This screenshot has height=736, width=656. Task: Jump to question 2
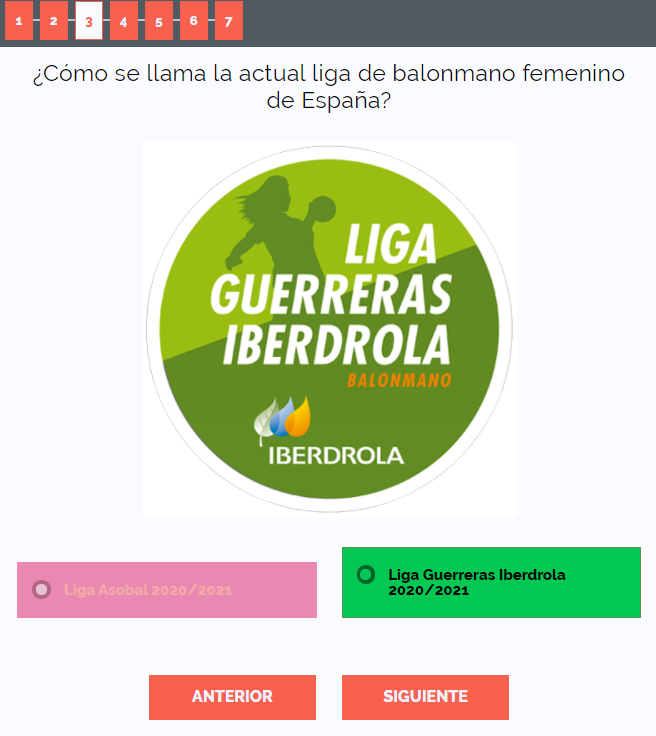(54, 21)
